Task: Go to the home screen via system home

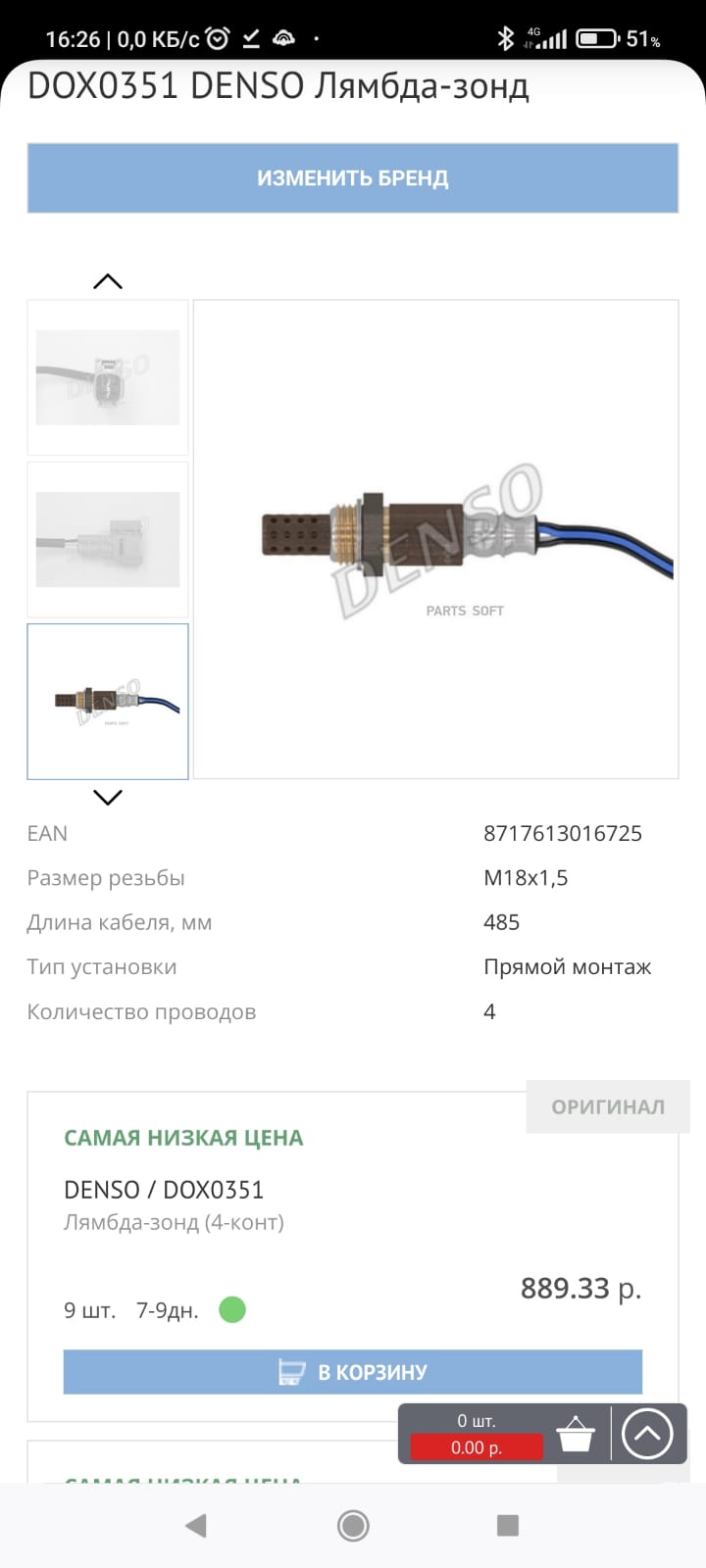Action: tap(353, 1525)
